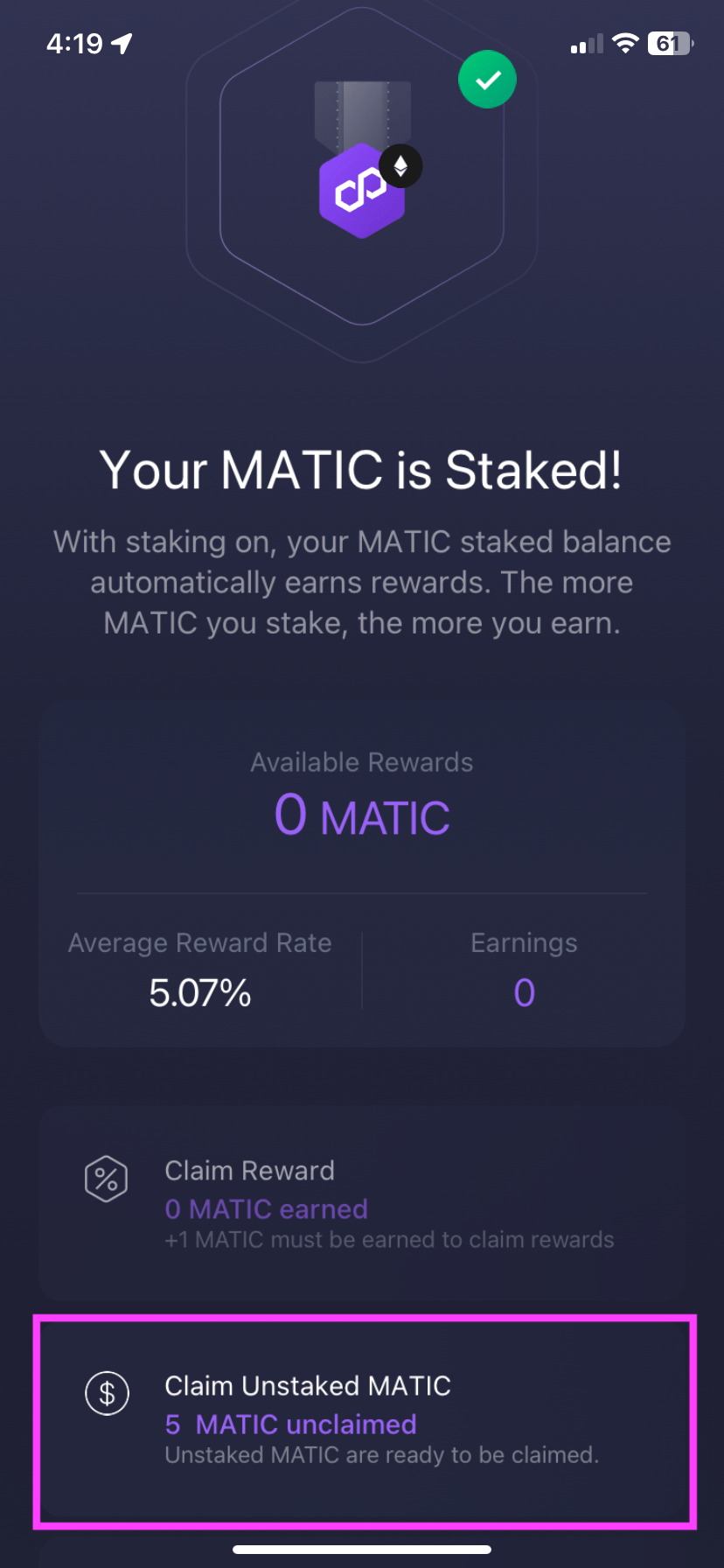724x1568 pixels.
Task: Open the Claim Reward row
Action: coord(361,1204)
